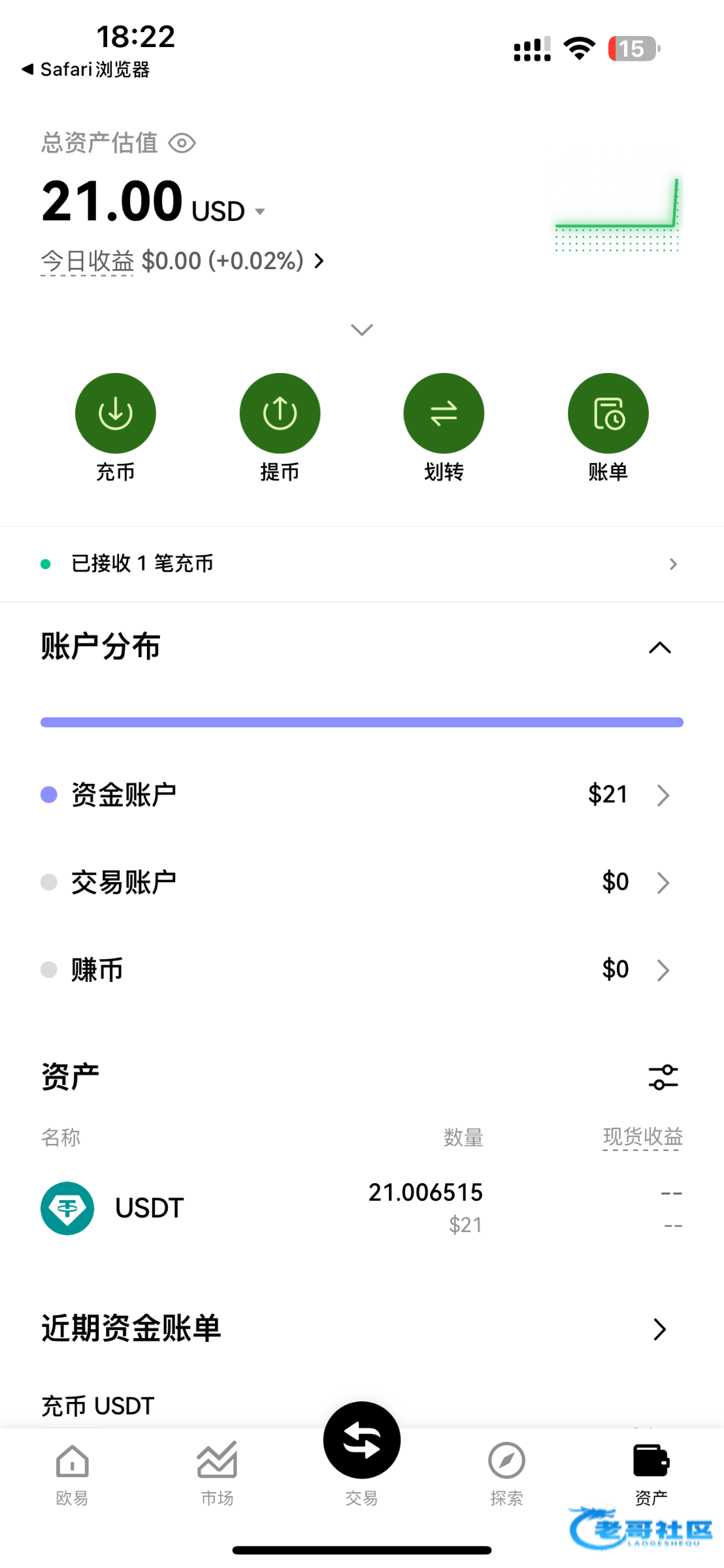724x1568 pixels.
Task: Hide the total asset value with eye icon
Action: coord(182,143)
